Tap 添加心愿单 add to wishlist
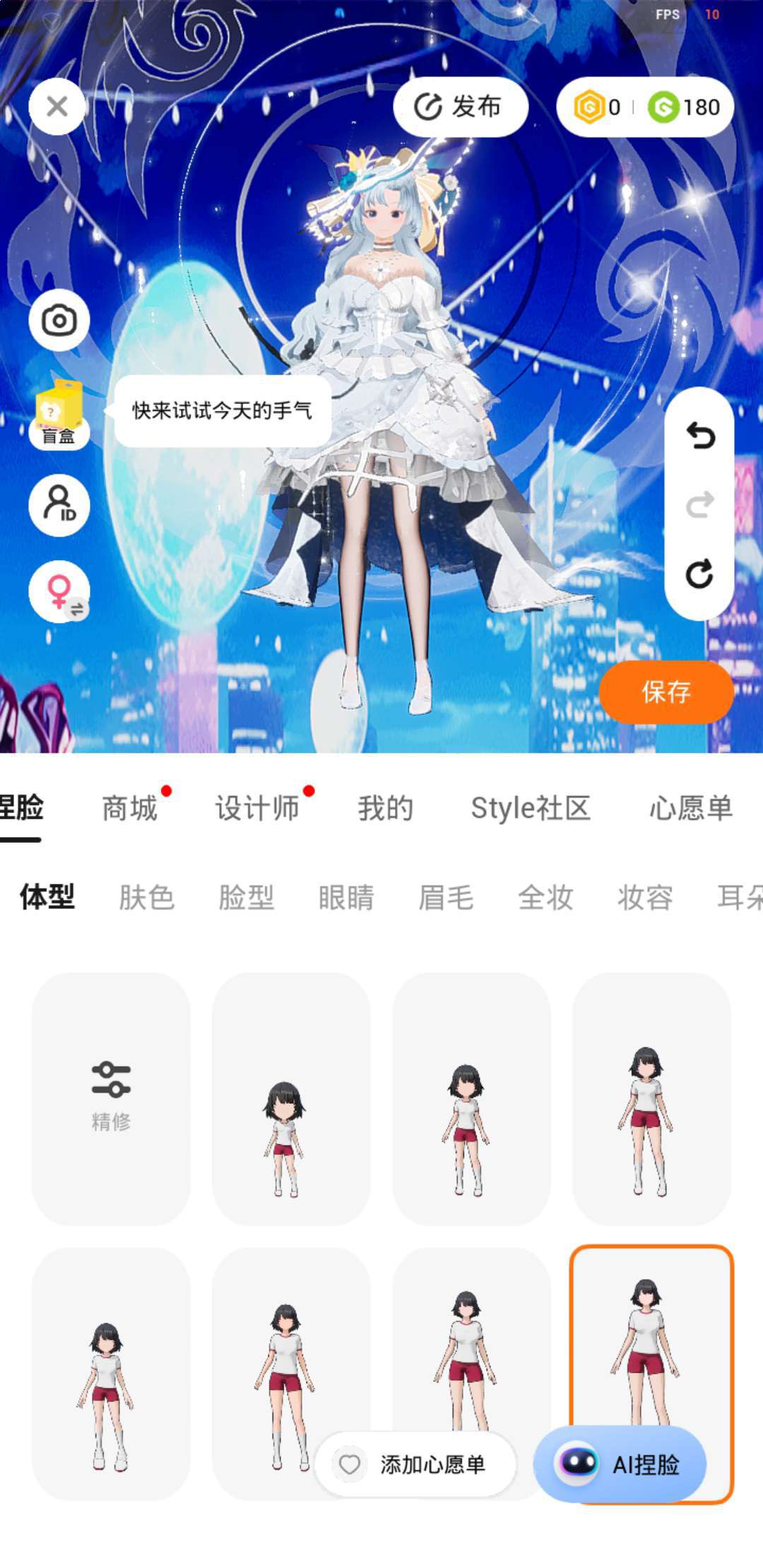This screenshot has width=763, height=1568. point(415,1464)
